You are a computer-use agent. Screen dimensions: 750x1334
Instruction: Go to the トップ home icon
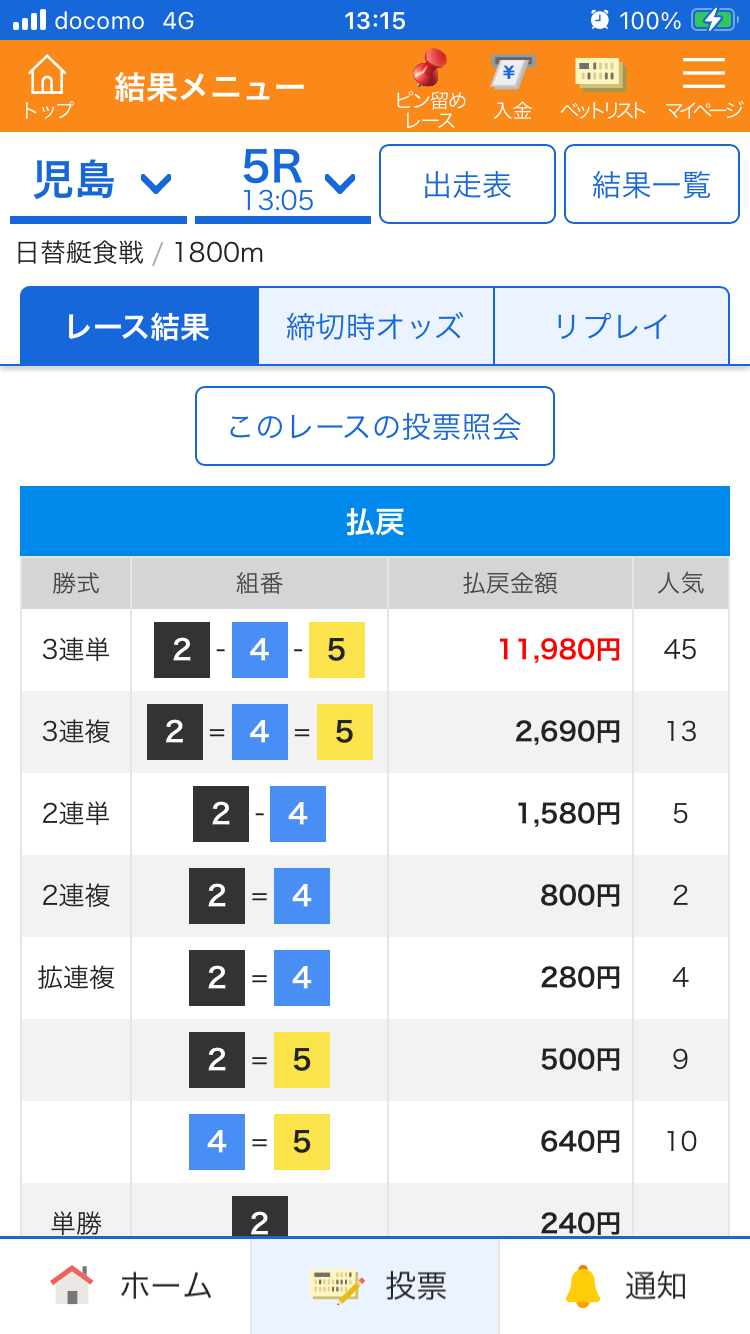[47, 88]
